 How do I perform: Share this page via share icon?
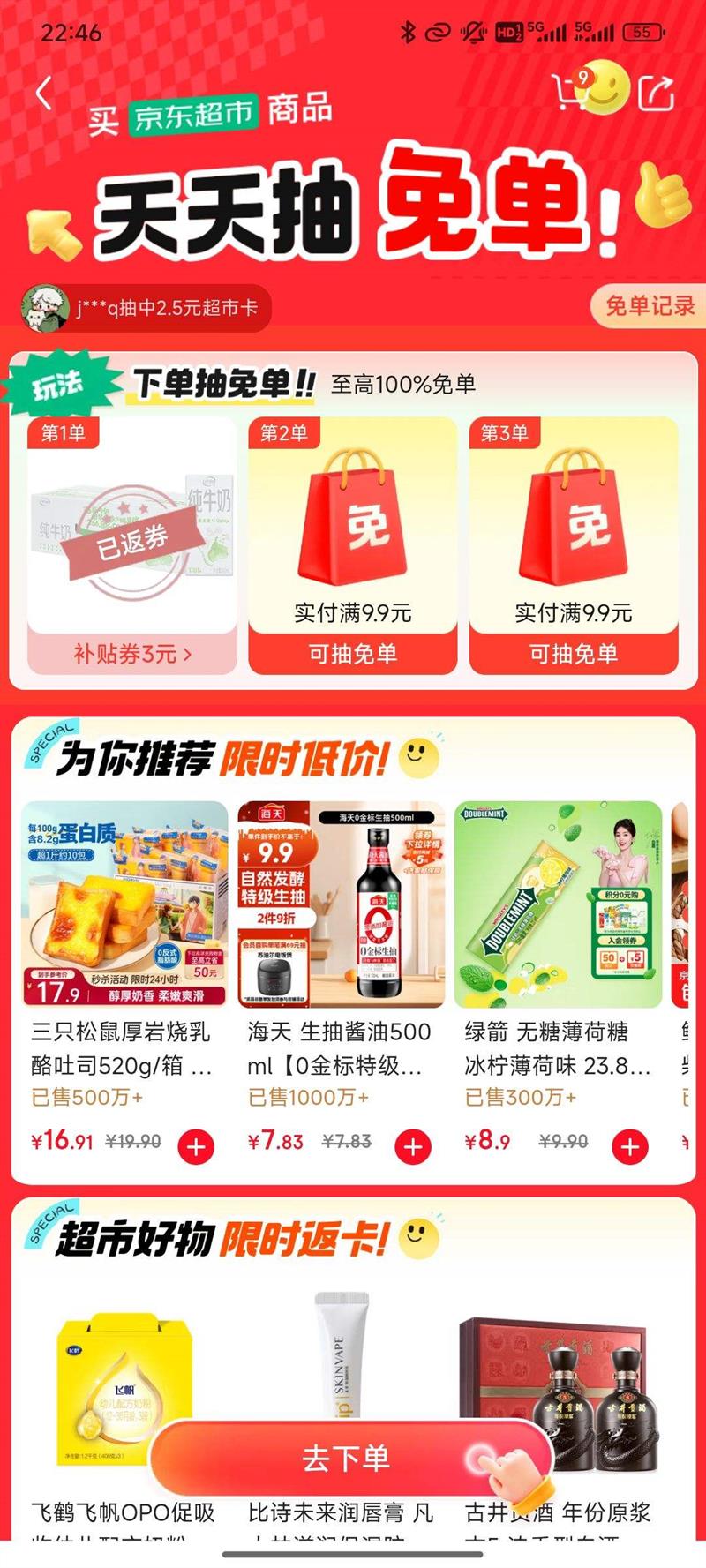[x=655, y=93]
